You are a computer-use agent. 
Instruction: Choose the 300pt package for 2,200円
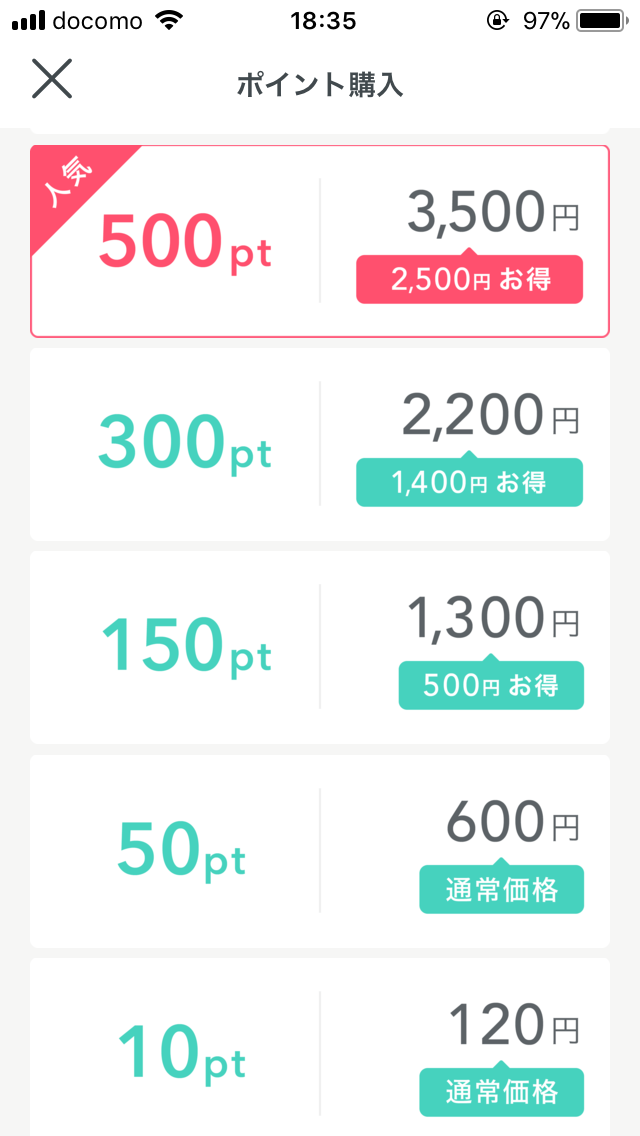pyautogui.click(x=319, y=444)
